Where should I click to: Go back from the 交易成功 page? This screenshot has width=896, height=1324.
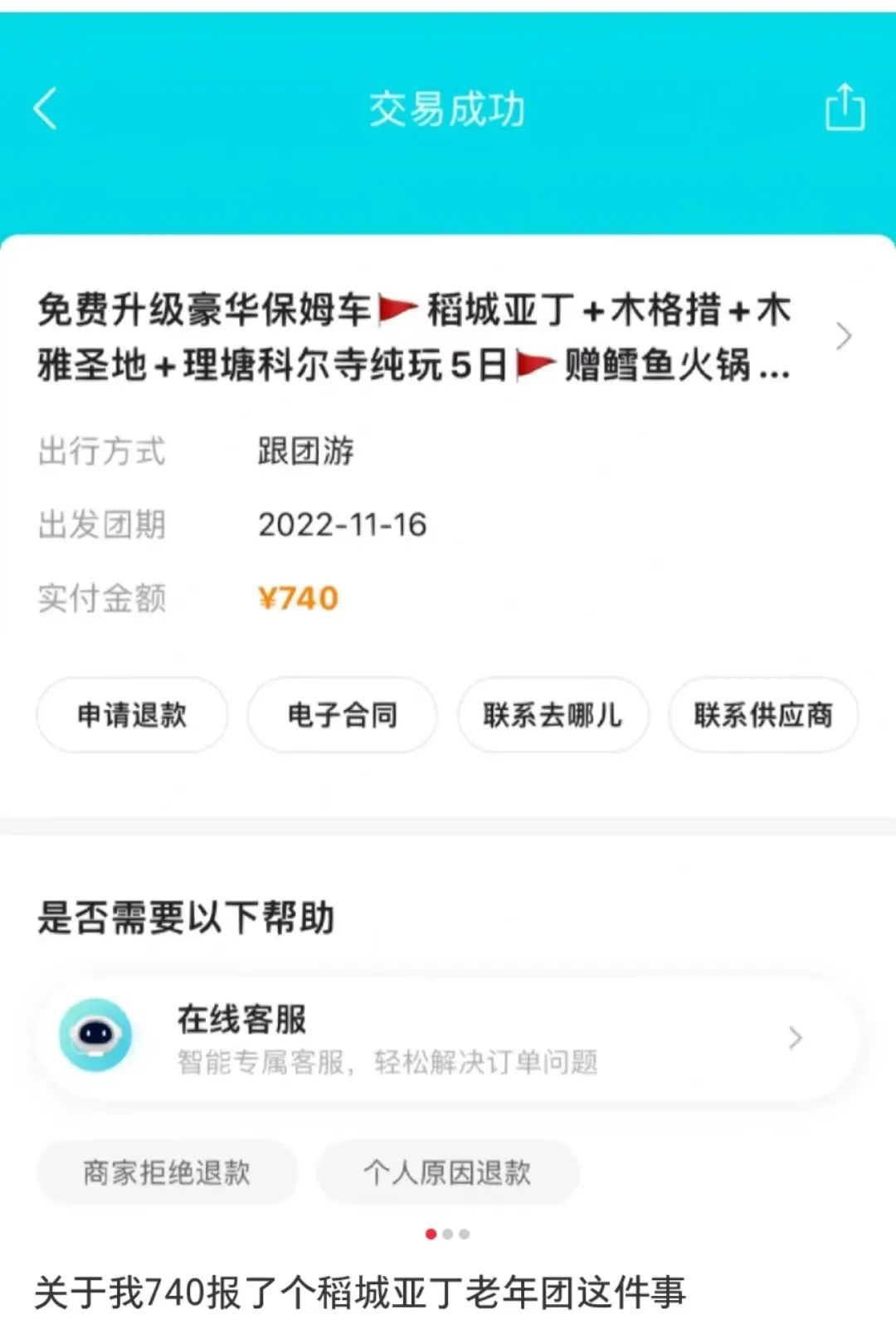click(46, 109)
